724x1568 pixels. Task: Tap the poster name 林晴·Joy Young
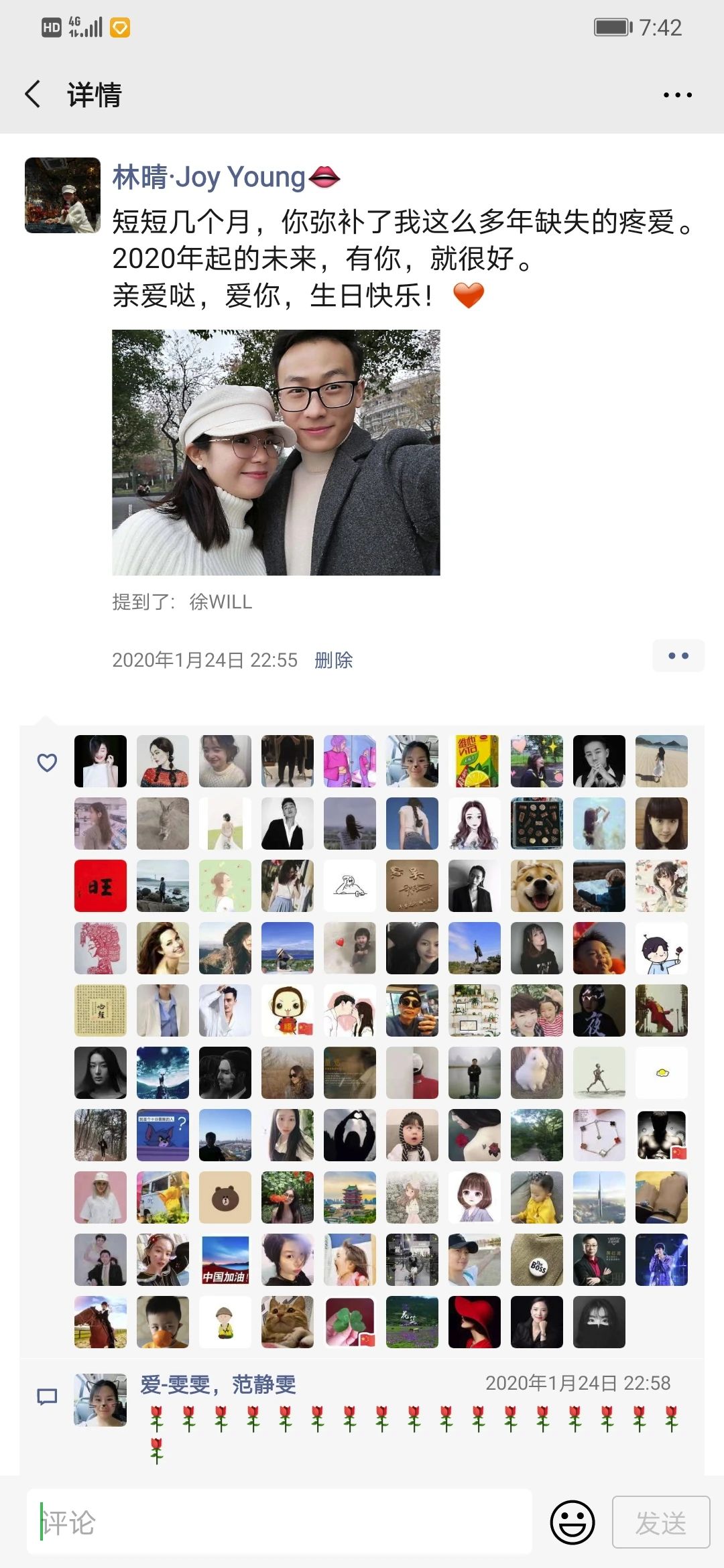[209, 178]
